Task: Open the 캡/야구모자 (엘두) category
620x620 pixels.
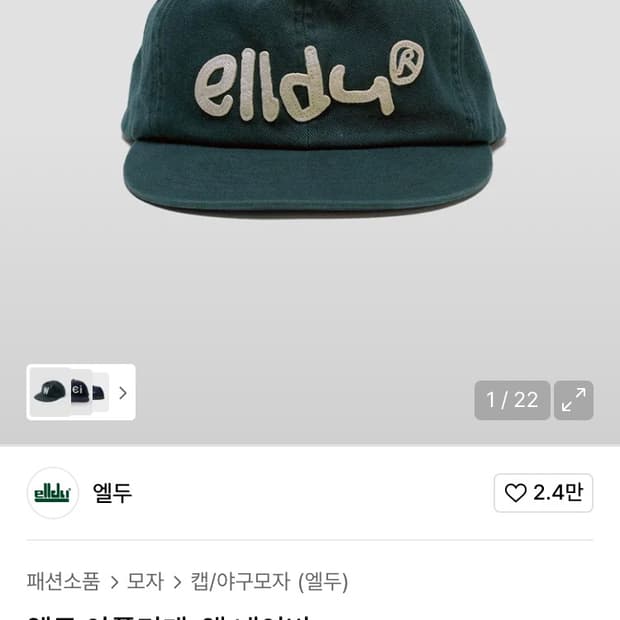Action: coord(269,582)
